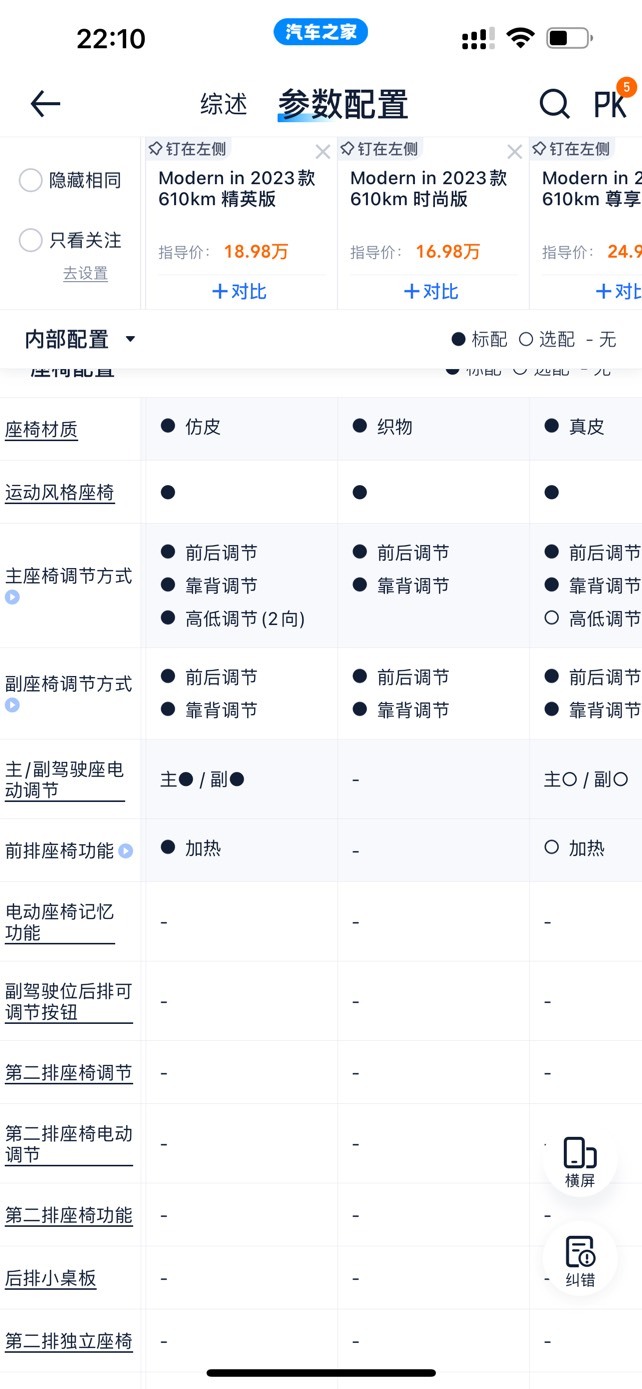Switch to landscape with 横屏 button
The width and height of the screenshot is (642, 1389).
(x=580, y=1162)
